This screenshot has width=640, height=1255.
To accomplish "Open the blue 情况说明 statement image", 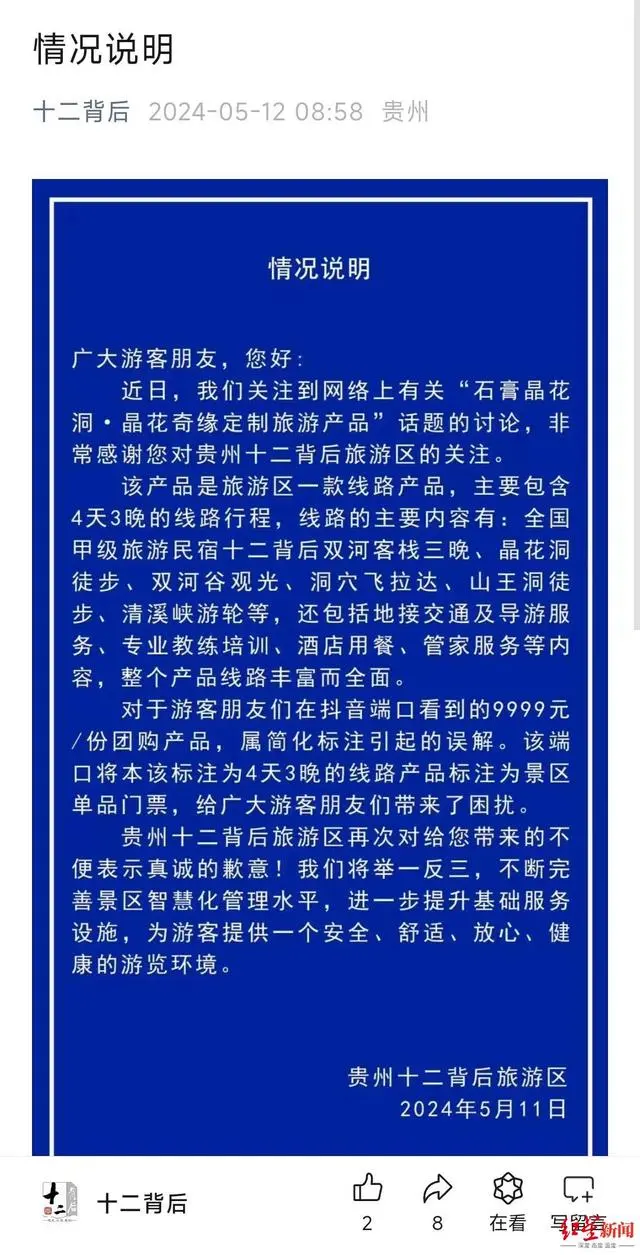I will (x=320, y=667).
